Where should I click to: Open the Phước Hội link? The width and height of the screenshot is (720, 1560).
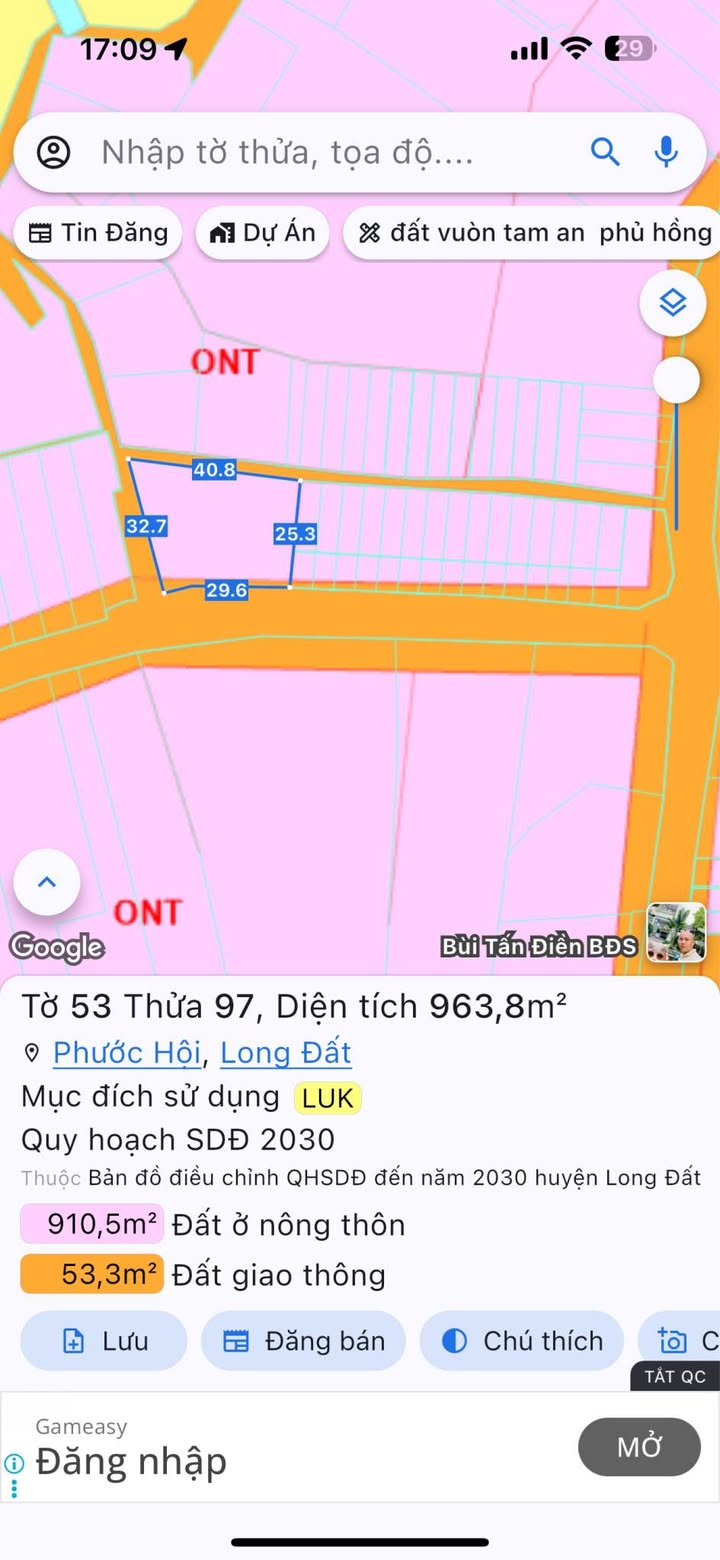click(x=127, y=1053)
